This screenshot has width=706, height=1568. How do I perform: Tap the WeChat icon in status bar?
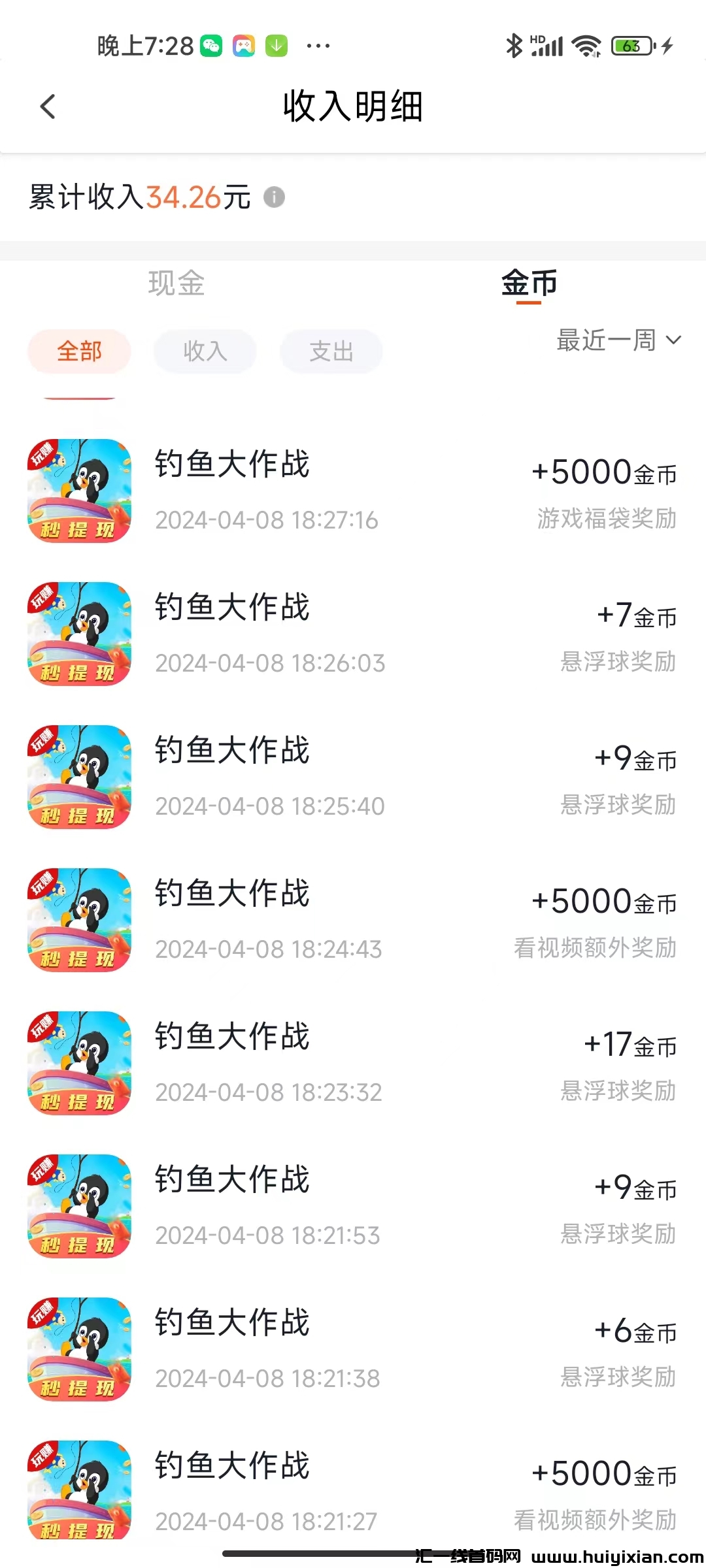click(210, 45)
